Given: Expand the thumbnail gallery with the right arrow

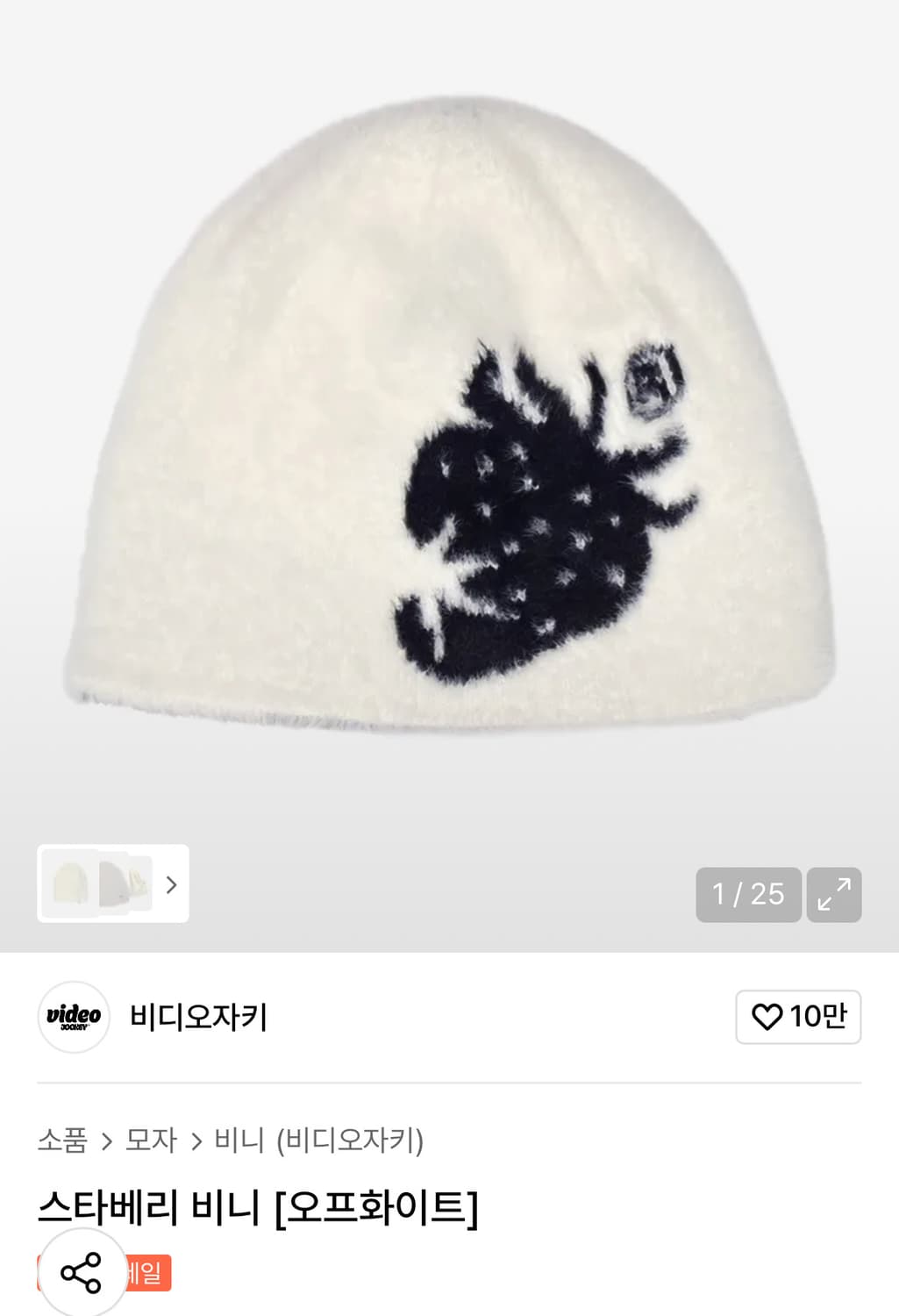Looking at the screenshot, I should tap(172, 886).
